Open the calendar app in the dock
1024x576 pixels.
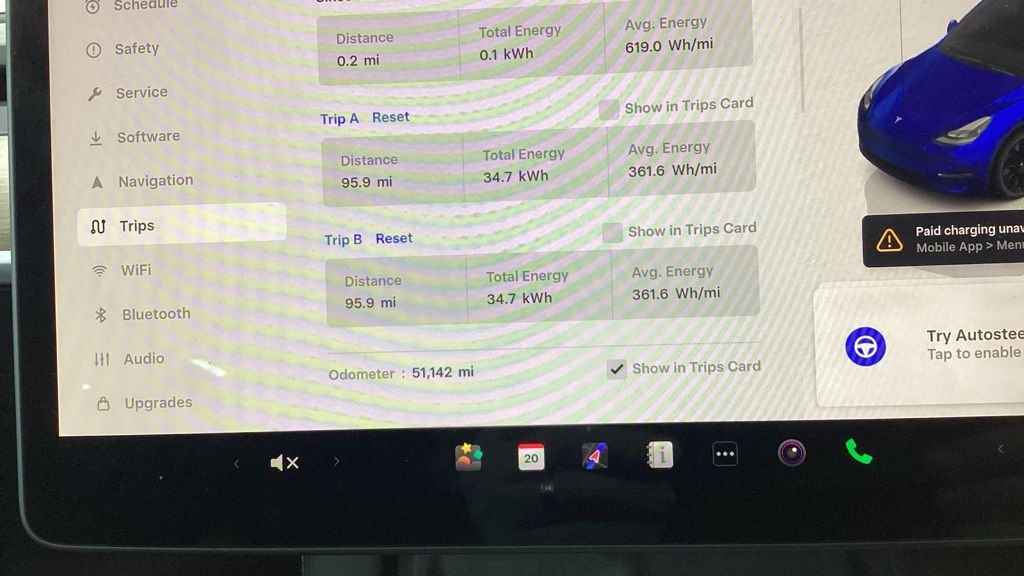pyautogui.click(x=531, y=457)
